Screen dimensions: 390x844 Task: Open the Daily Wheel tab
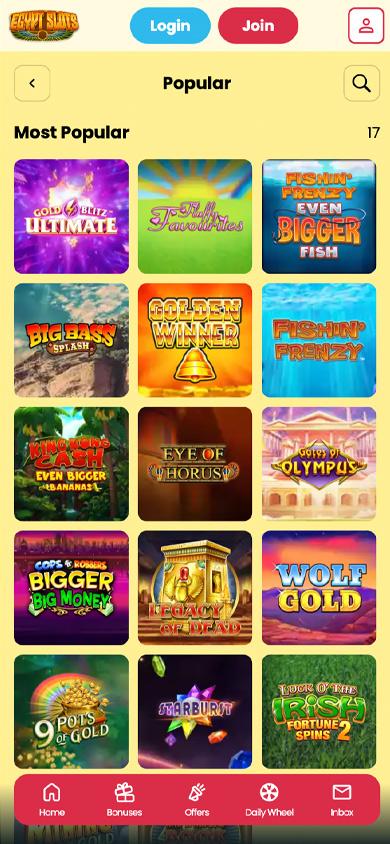(x=270, y=800)
